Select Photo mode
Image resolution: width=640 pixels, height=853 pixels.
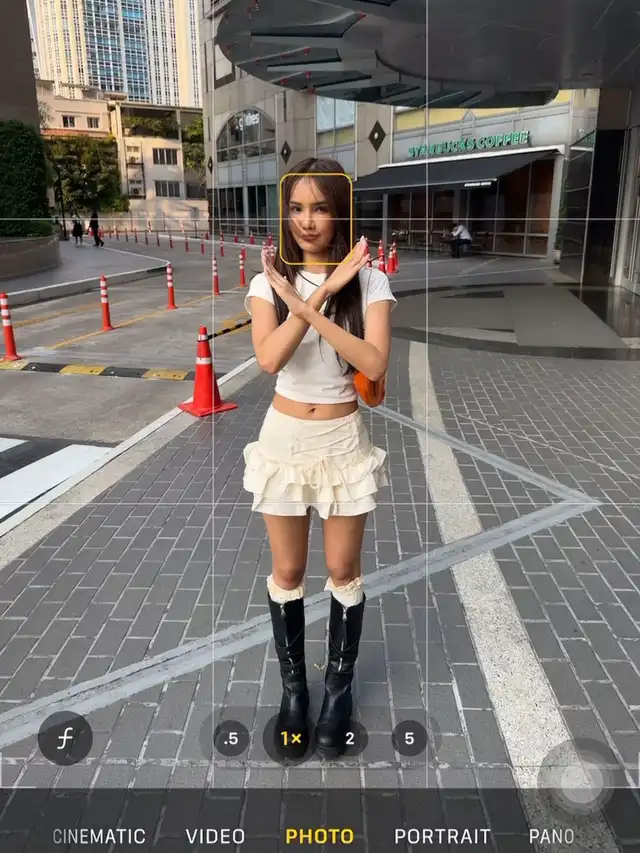pos(319,836)
